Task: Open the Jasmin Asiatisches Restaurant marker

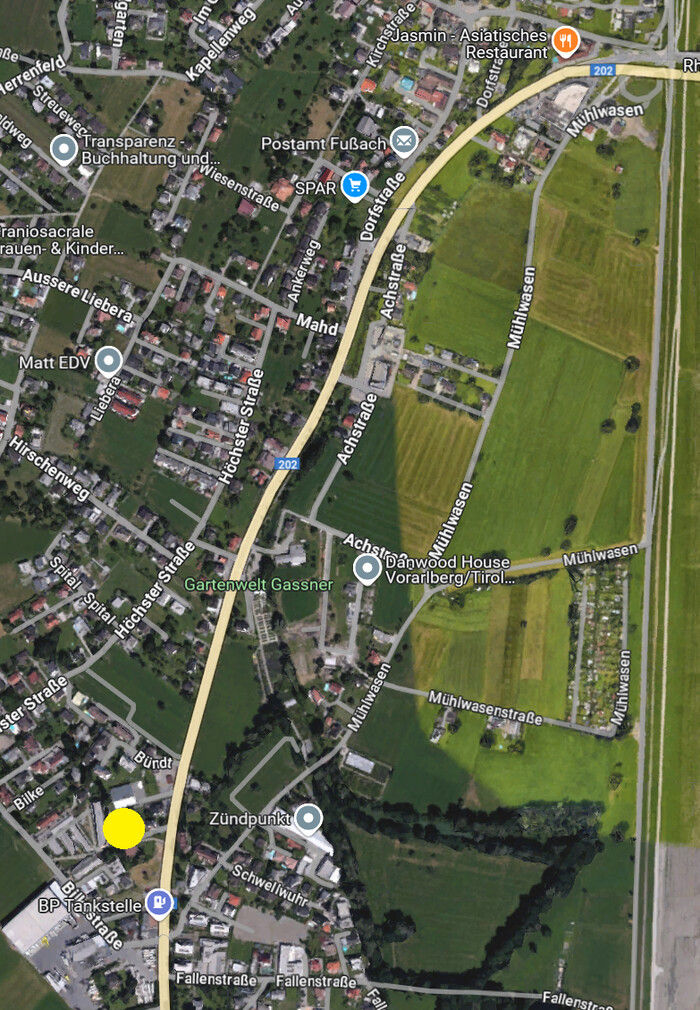Action: pos(566,41)
